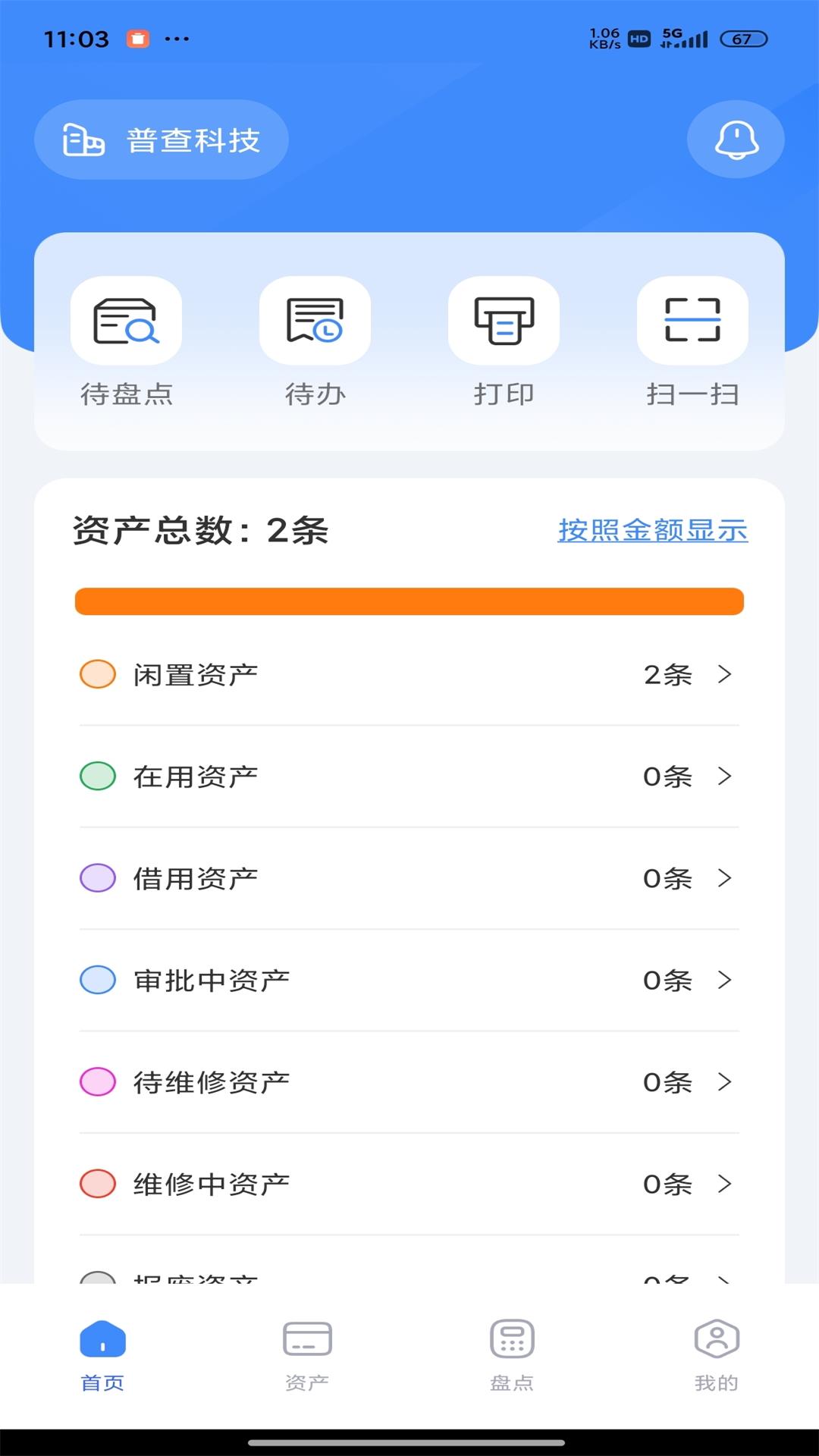
Task: Switch to the 首页 home tab
Action: (x=101, y=1357)
